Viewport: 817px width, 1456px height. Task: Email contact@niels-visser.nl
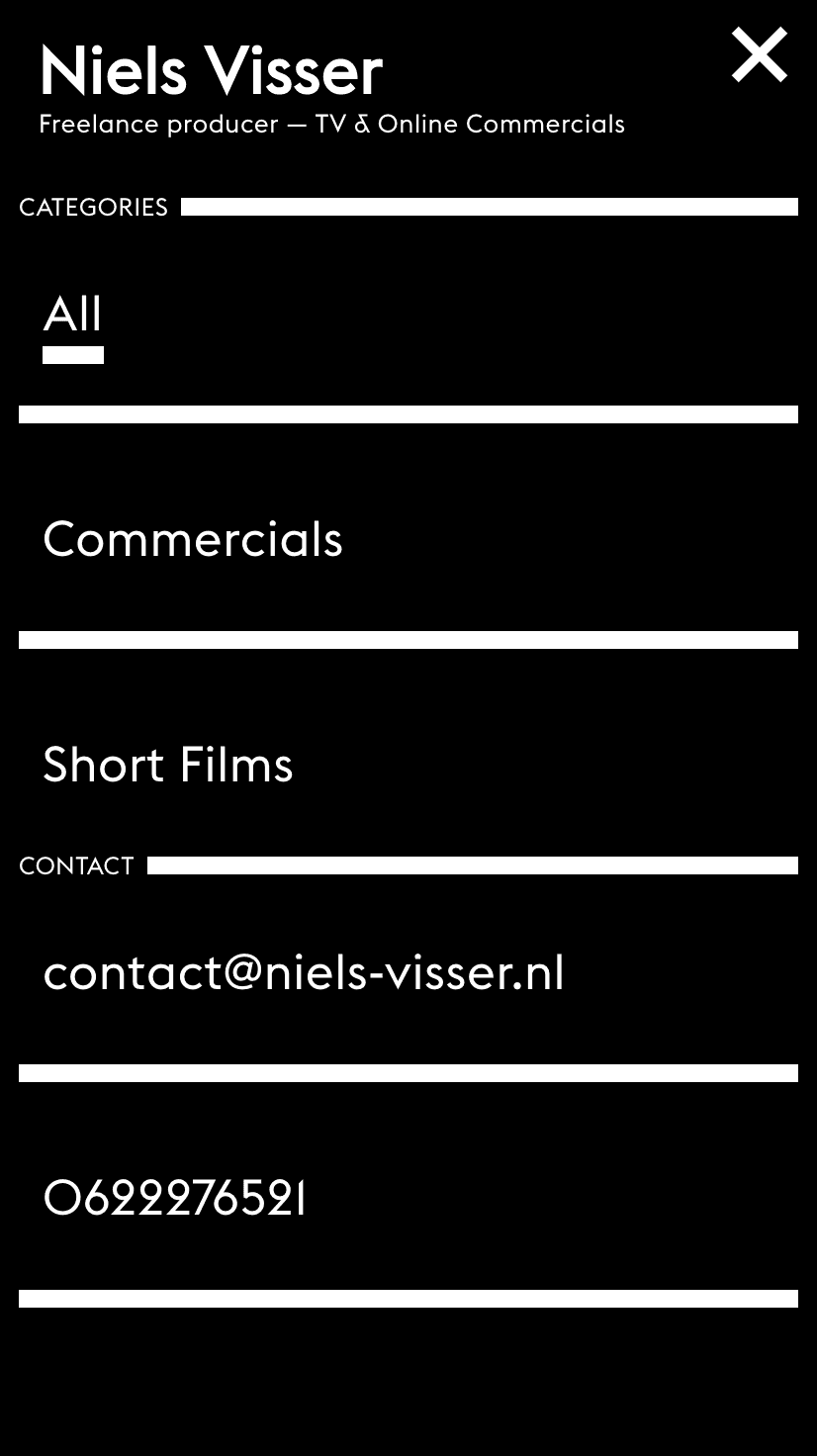(304, 973)
